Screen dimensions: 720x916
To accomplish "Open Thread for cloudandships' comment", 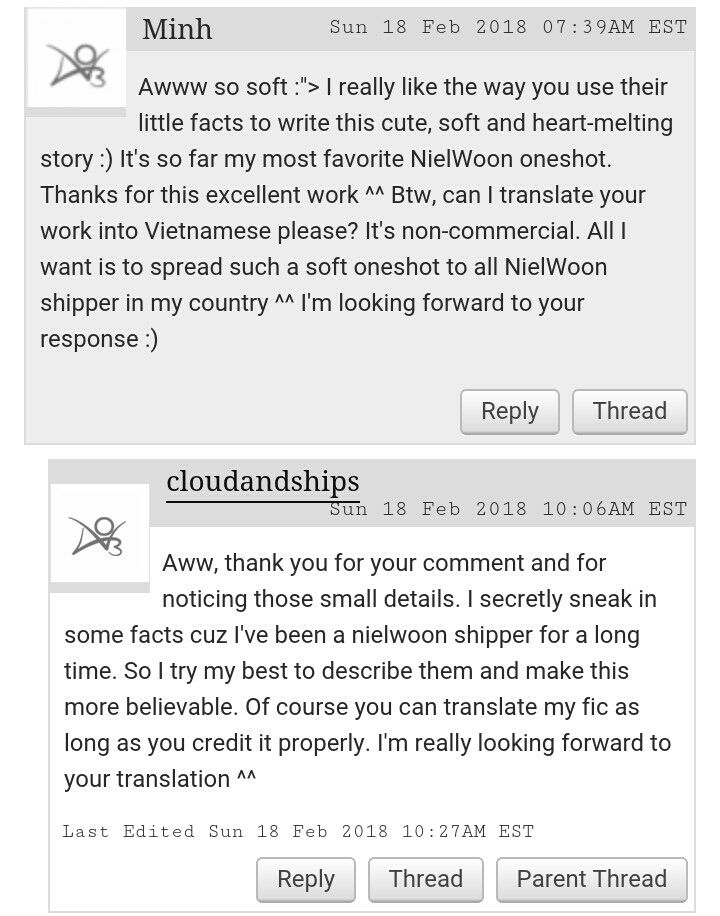I will (426, 879).
